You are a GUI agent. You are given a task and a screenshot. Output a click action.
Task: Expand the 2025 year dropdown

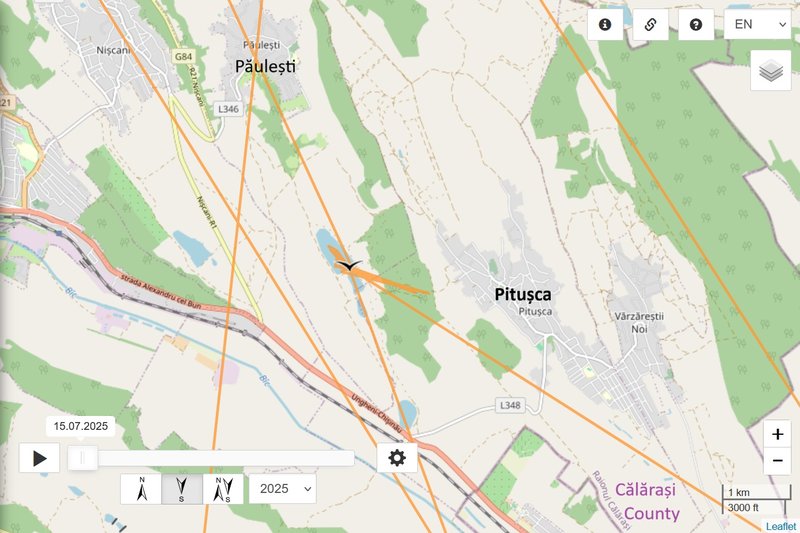(282, 489)
